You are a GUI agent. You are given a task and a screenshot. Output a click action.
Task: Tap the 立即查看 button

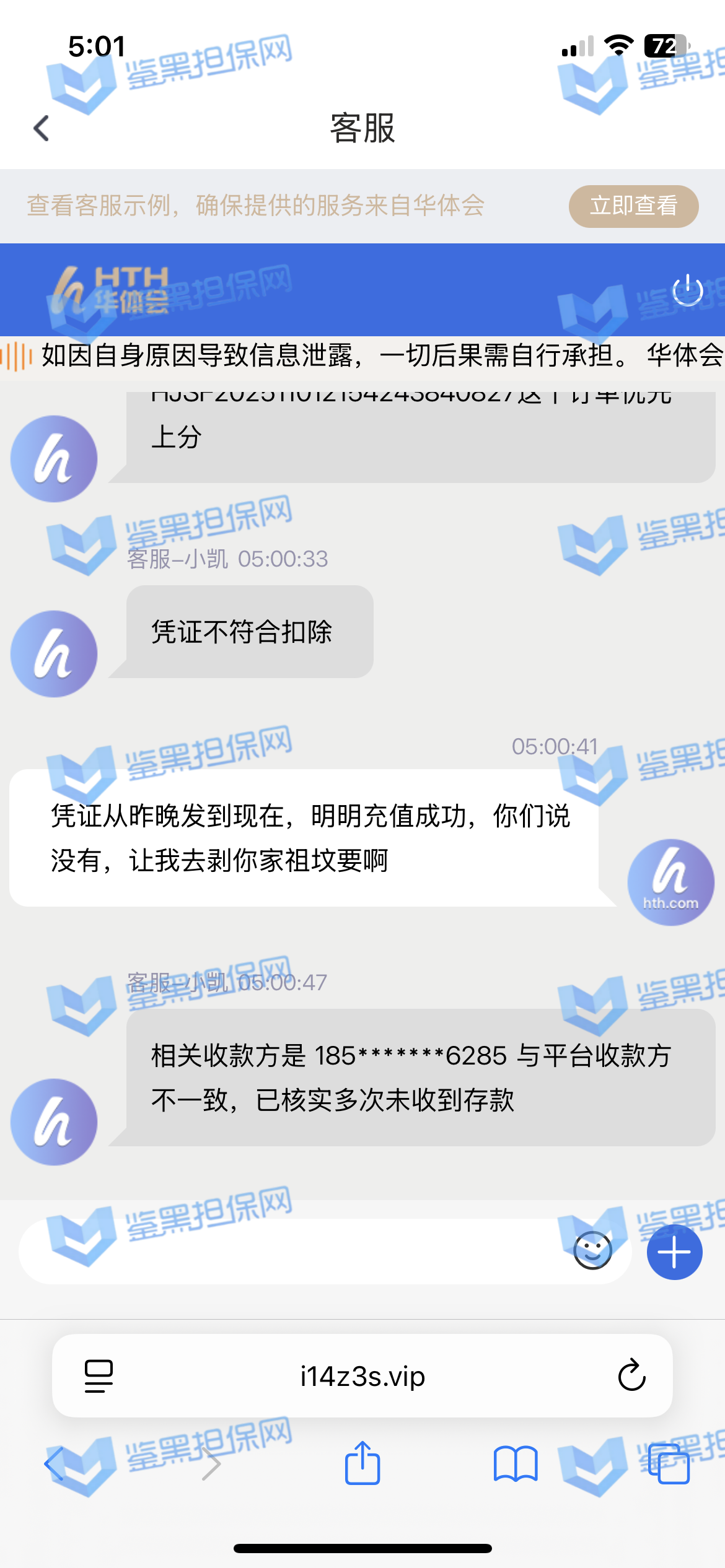click(633, 206)
